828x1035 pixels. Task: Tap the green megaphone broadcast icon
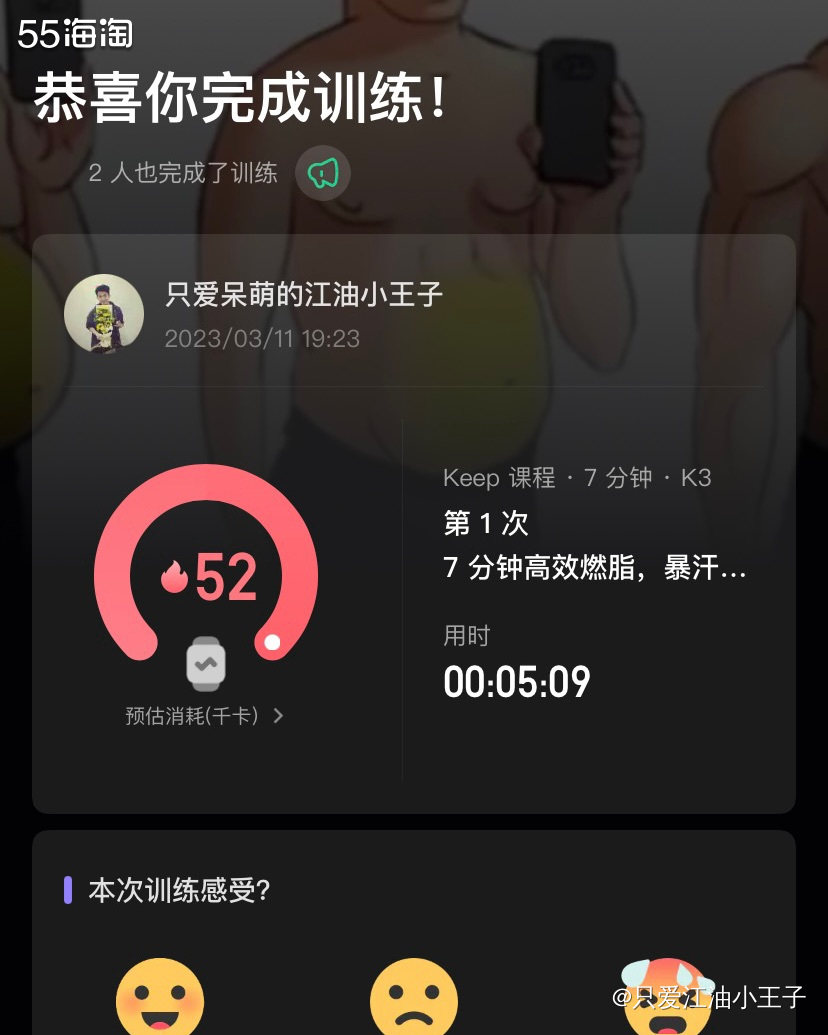point(322,173)
